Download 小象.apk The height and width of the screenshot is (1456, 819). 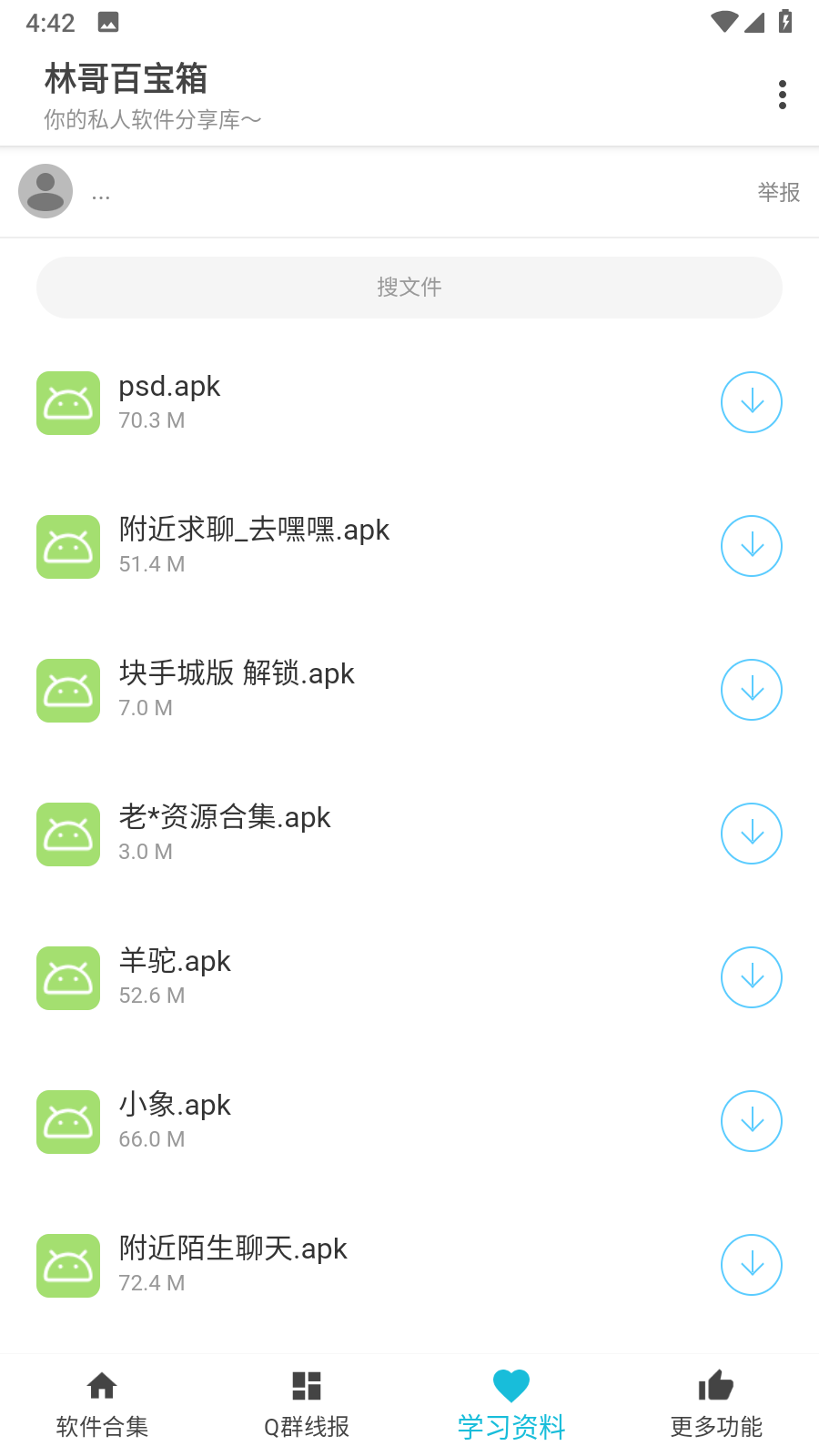coord(752,1121)
